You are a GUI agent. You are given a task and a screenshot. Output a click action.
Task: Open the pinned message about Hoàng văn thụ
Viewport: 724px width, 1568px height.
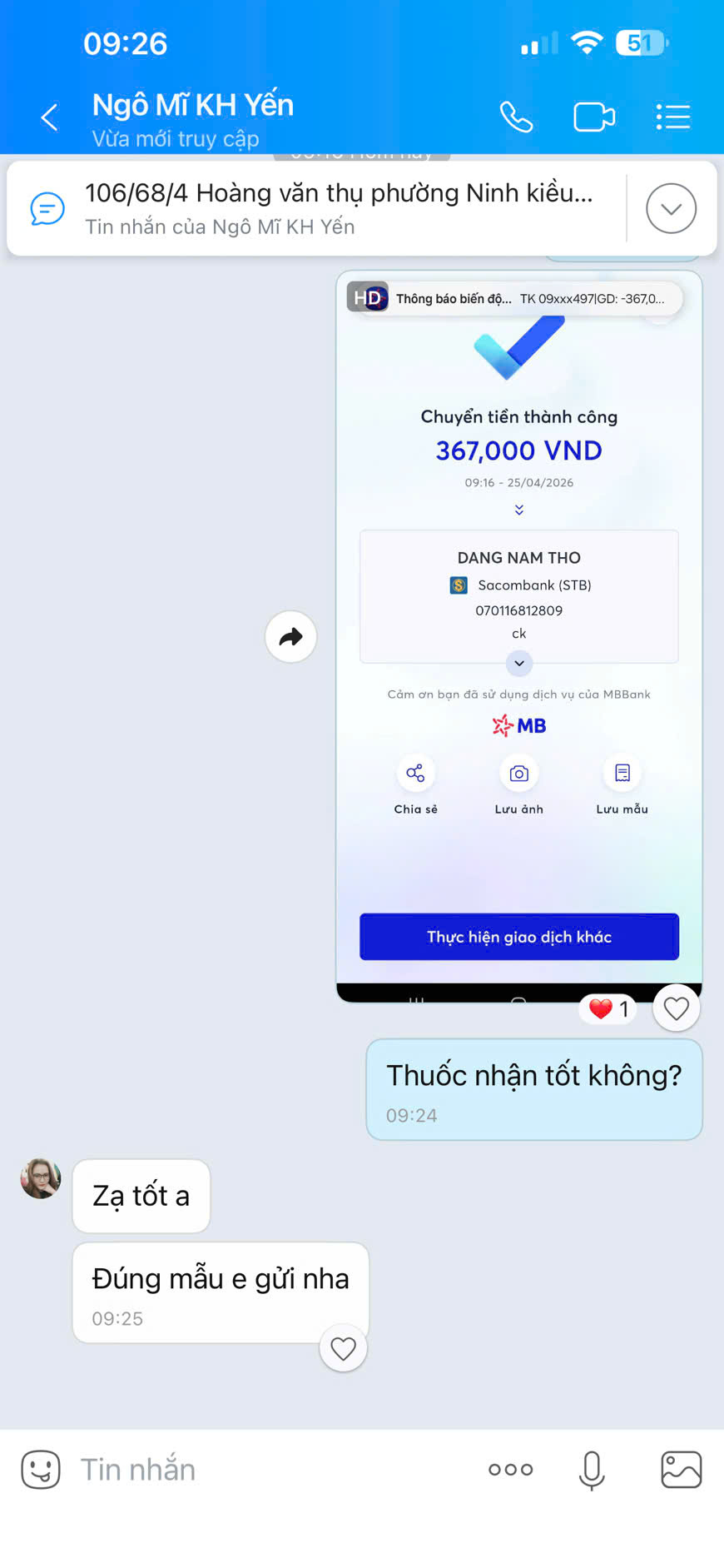[x=316, y=208]
